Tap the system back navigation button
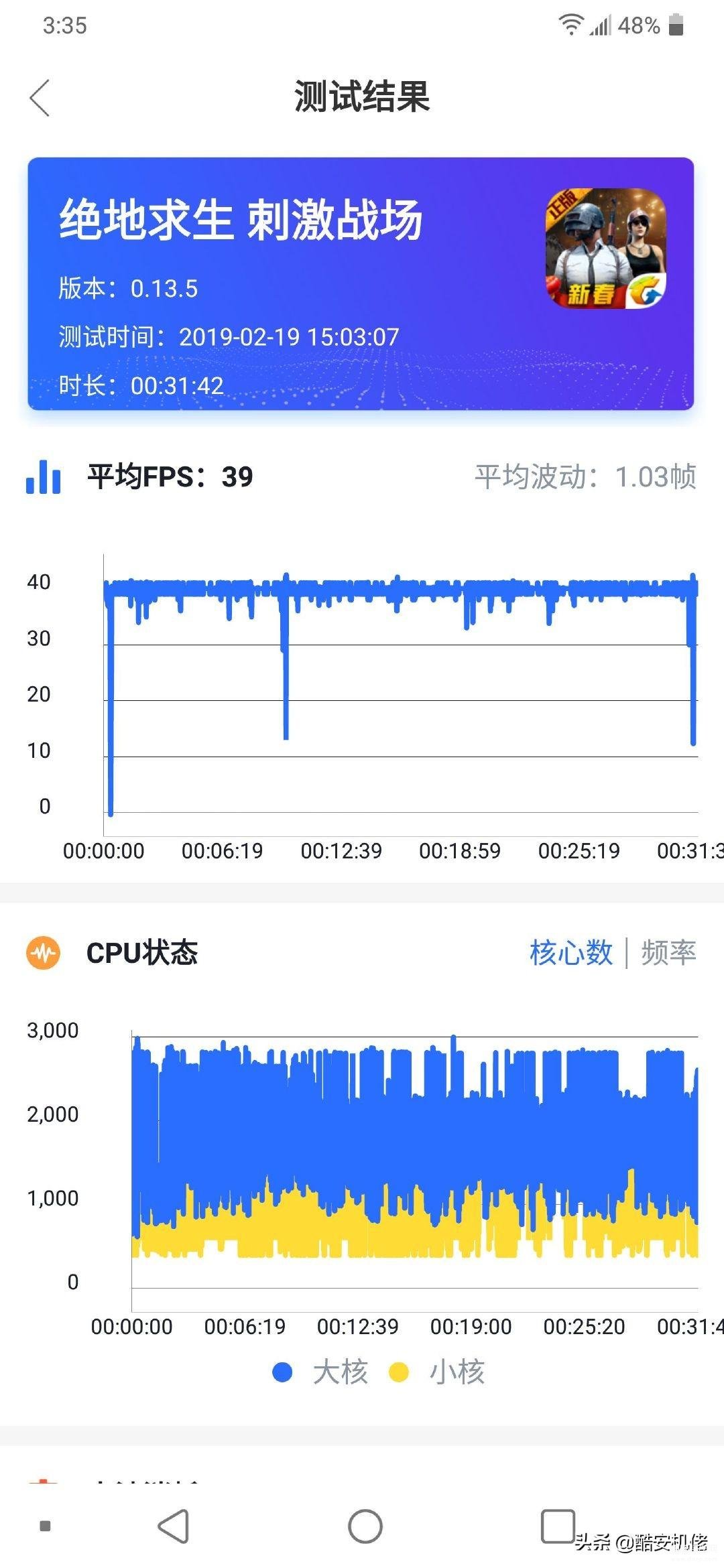The height and width of the screenshot is (1568, 724). pos(174,1526)
